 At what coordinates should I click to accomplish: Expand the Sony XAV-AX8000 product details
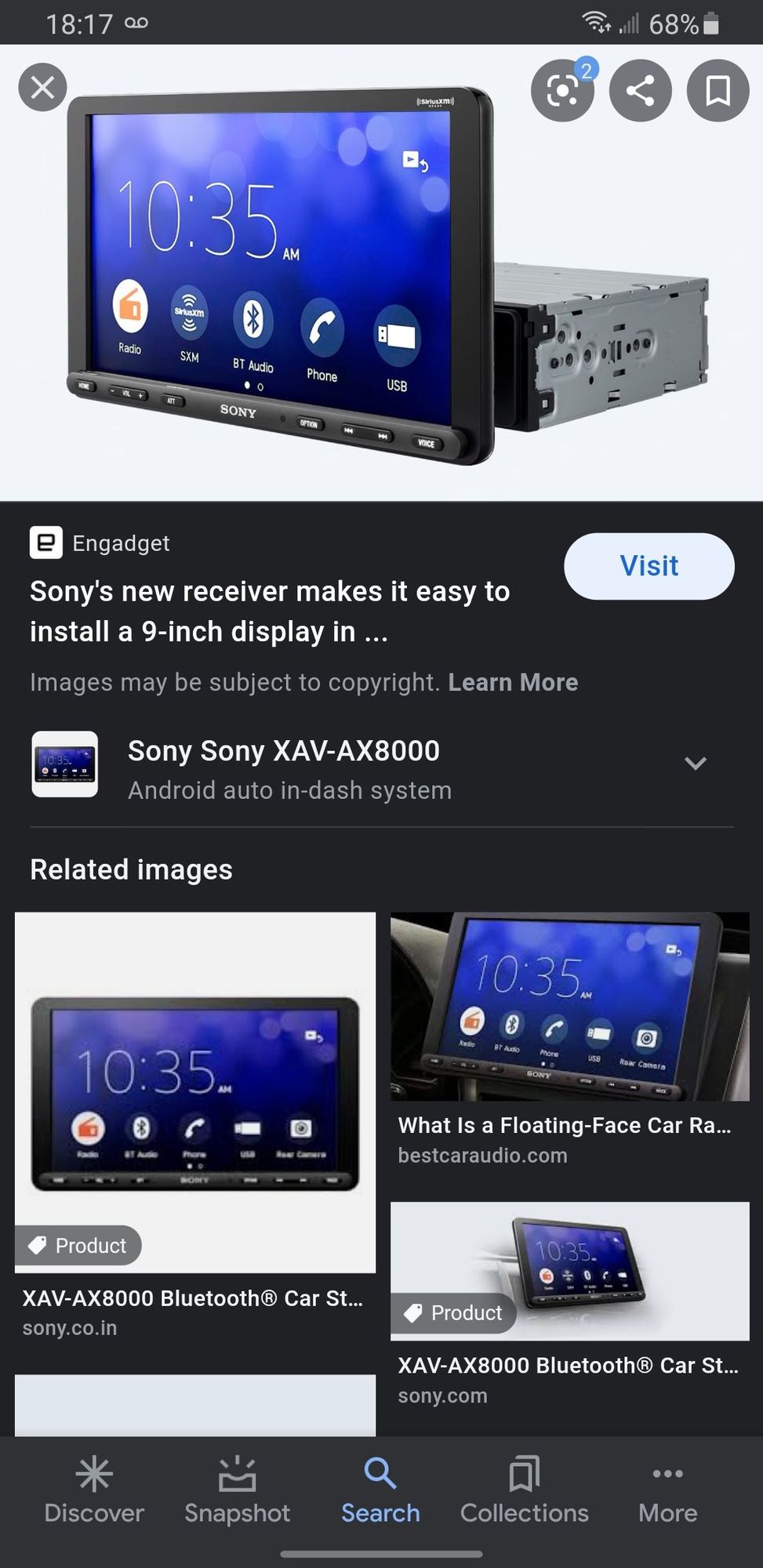pyautogui.click(x=695, y=763)
